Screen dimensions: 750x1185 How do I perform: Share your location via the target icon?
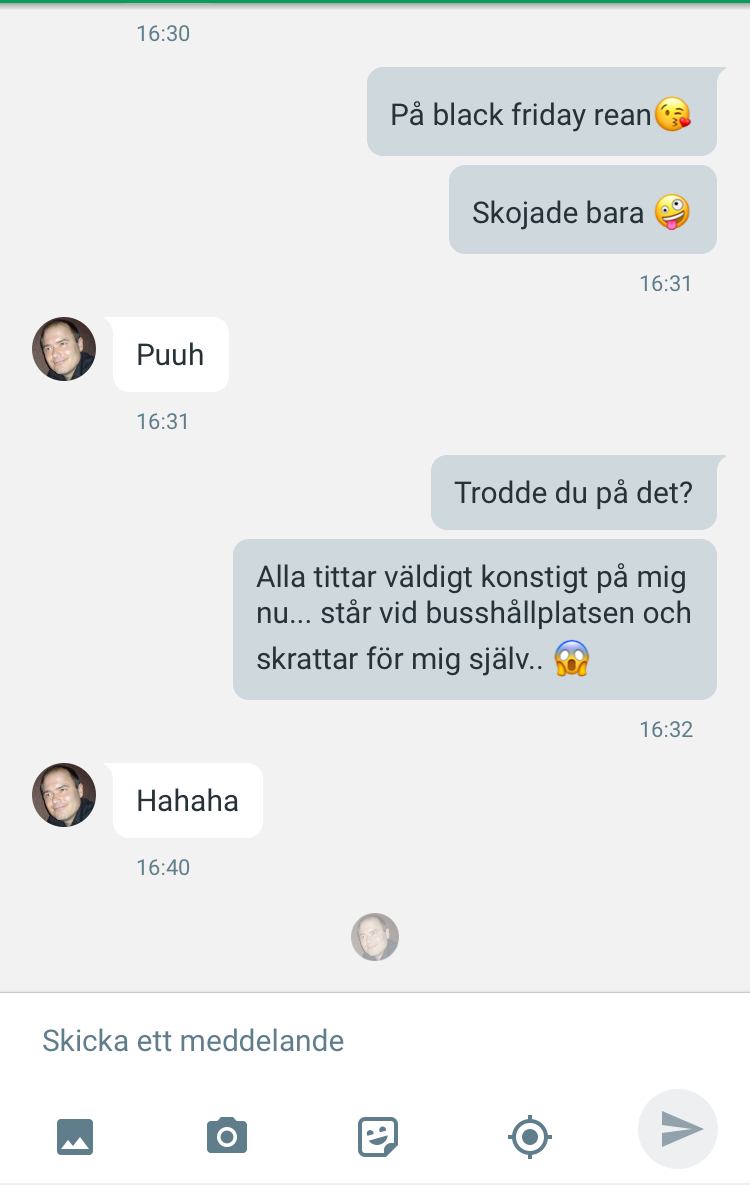click(x=530, y=1136)
